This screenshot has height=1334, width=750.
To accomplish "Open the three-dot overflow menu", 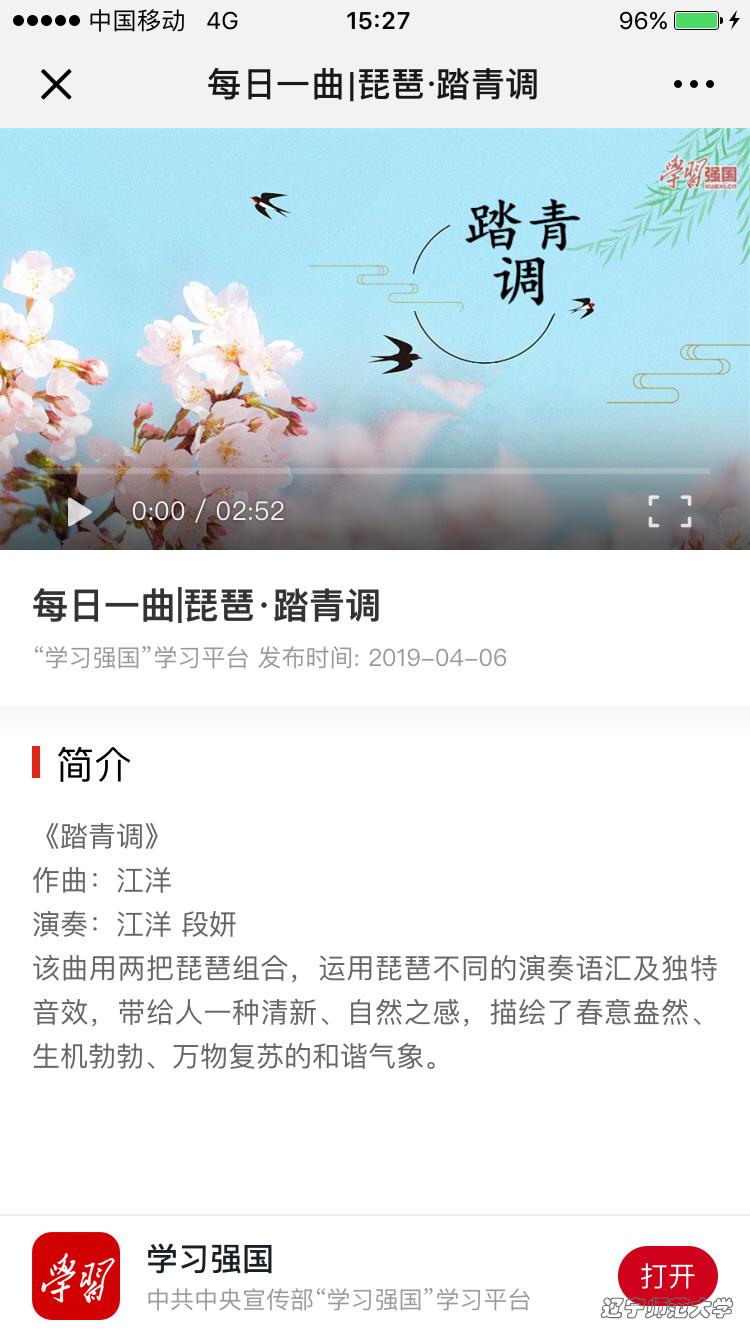I will (x=693, y=85).
